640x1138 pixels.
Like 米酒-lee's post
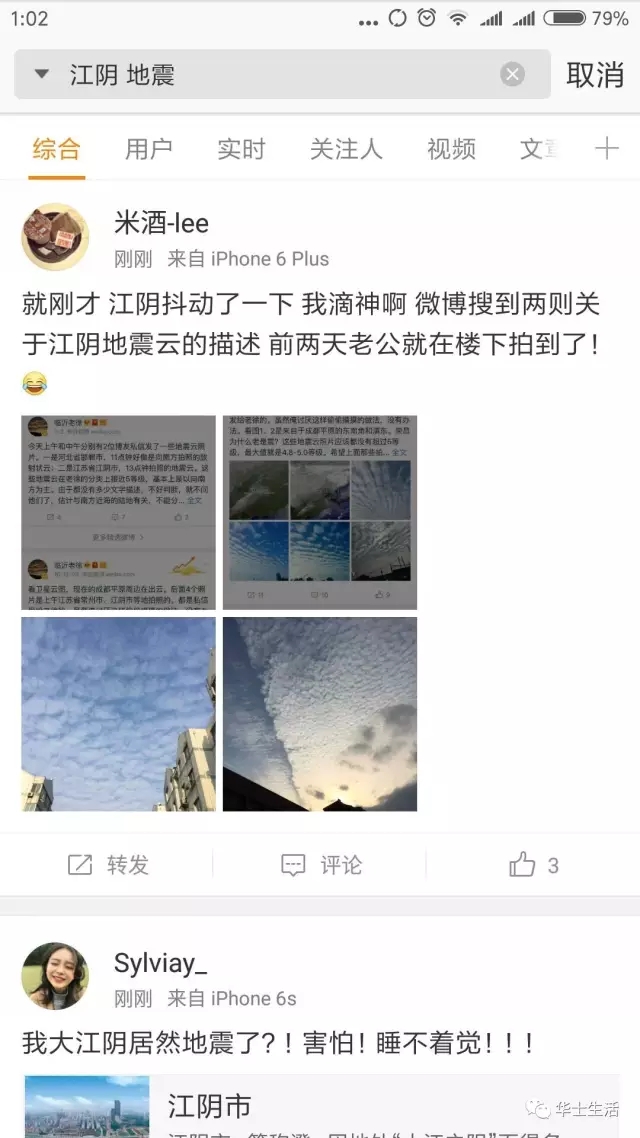534,865
